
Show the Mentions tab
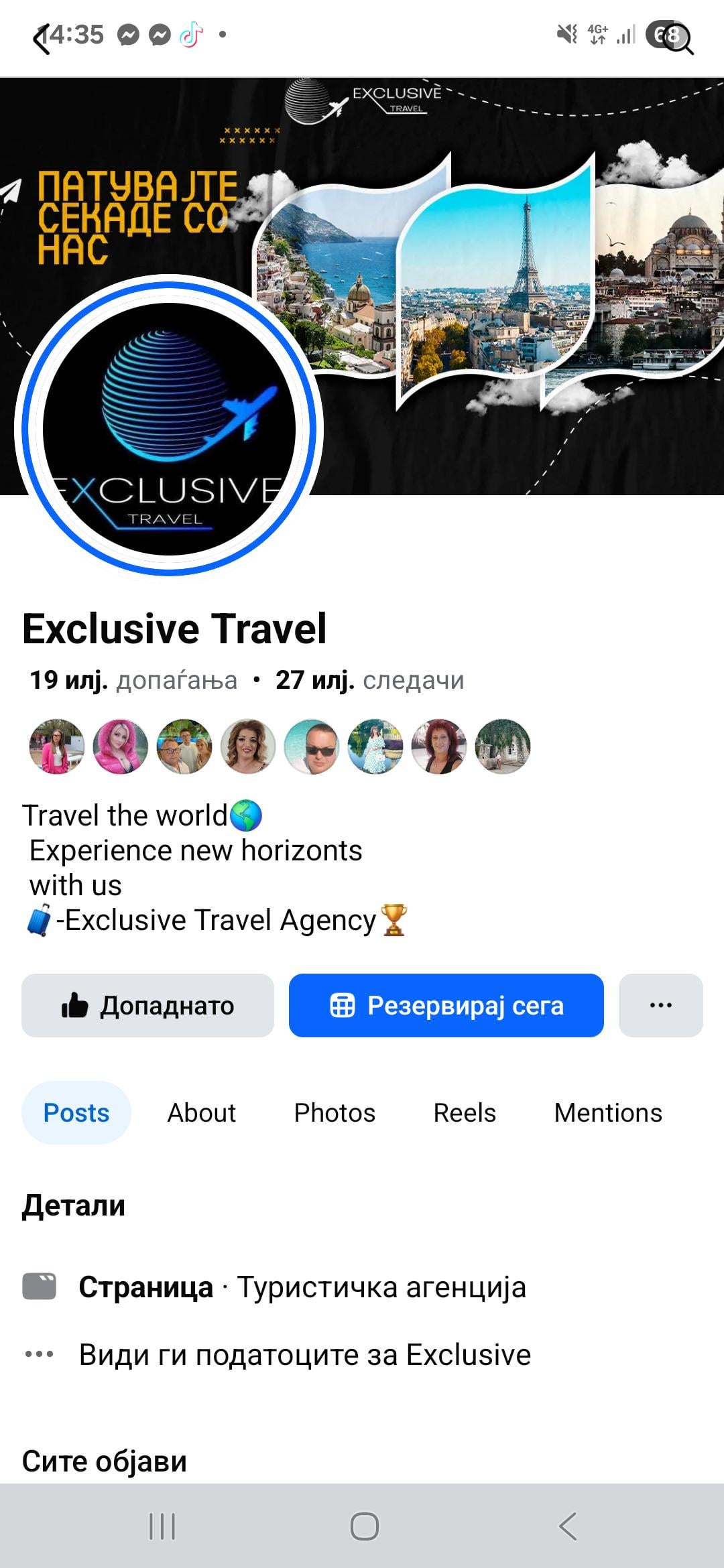click(x=608, y=1112)
